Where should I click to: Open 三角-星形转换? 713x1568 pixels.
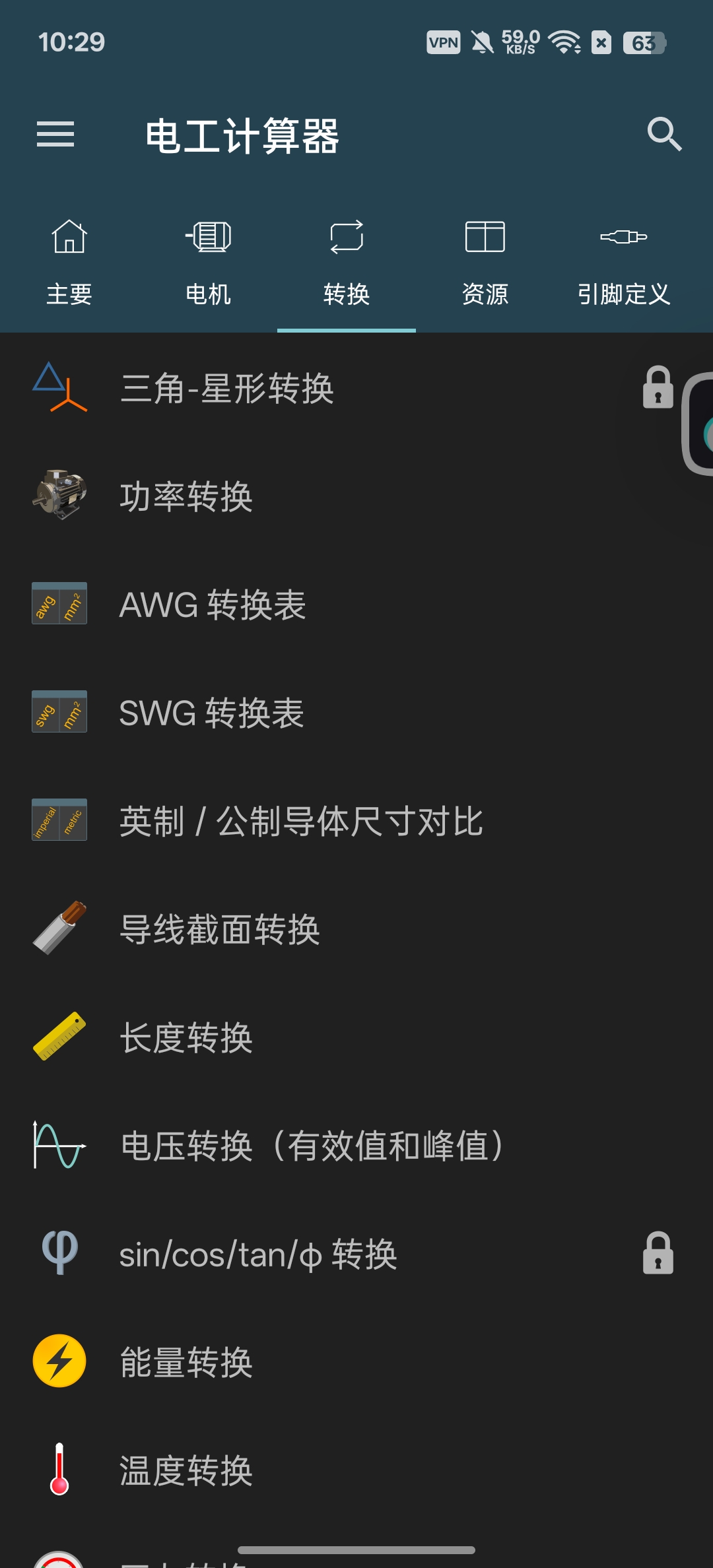356,388
